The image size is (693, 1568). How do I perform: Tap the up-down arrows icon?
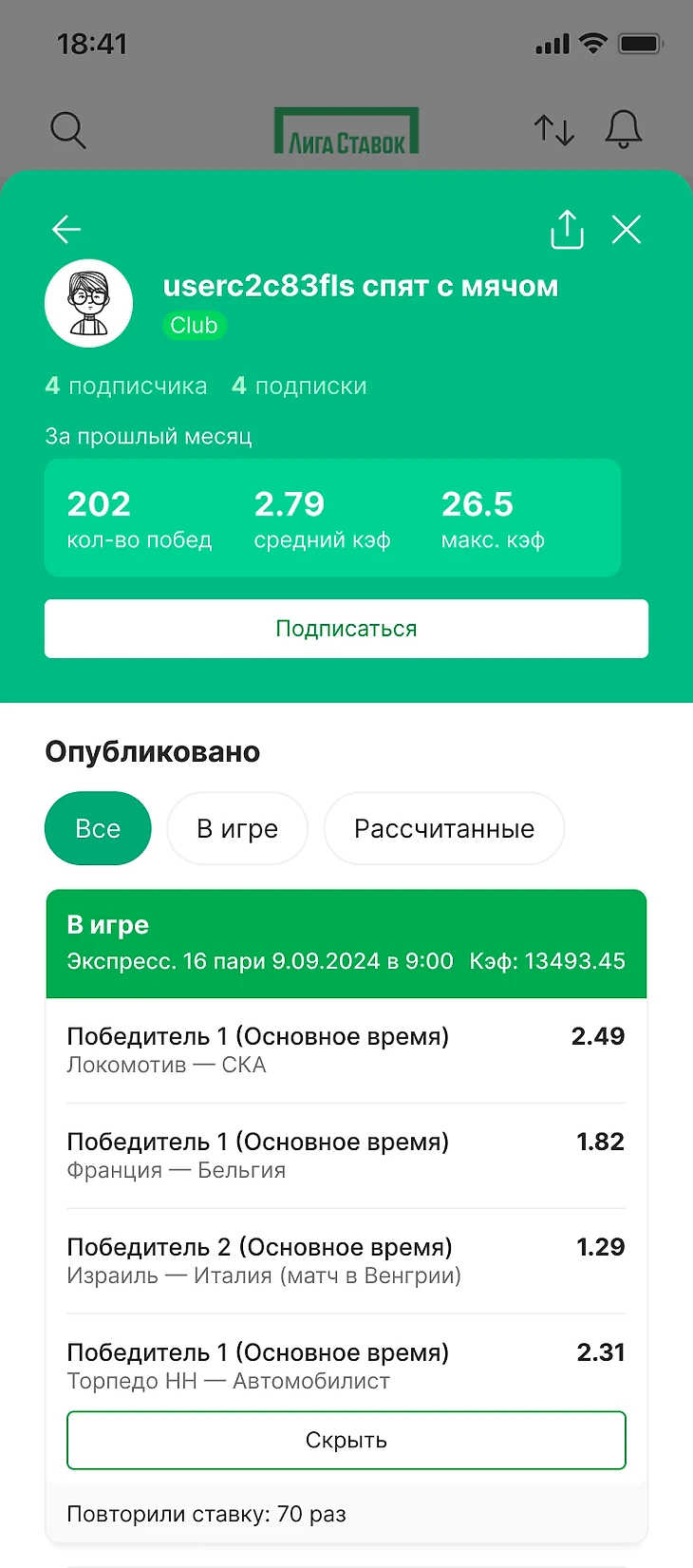pyautogui.click(x=554, y=129)
